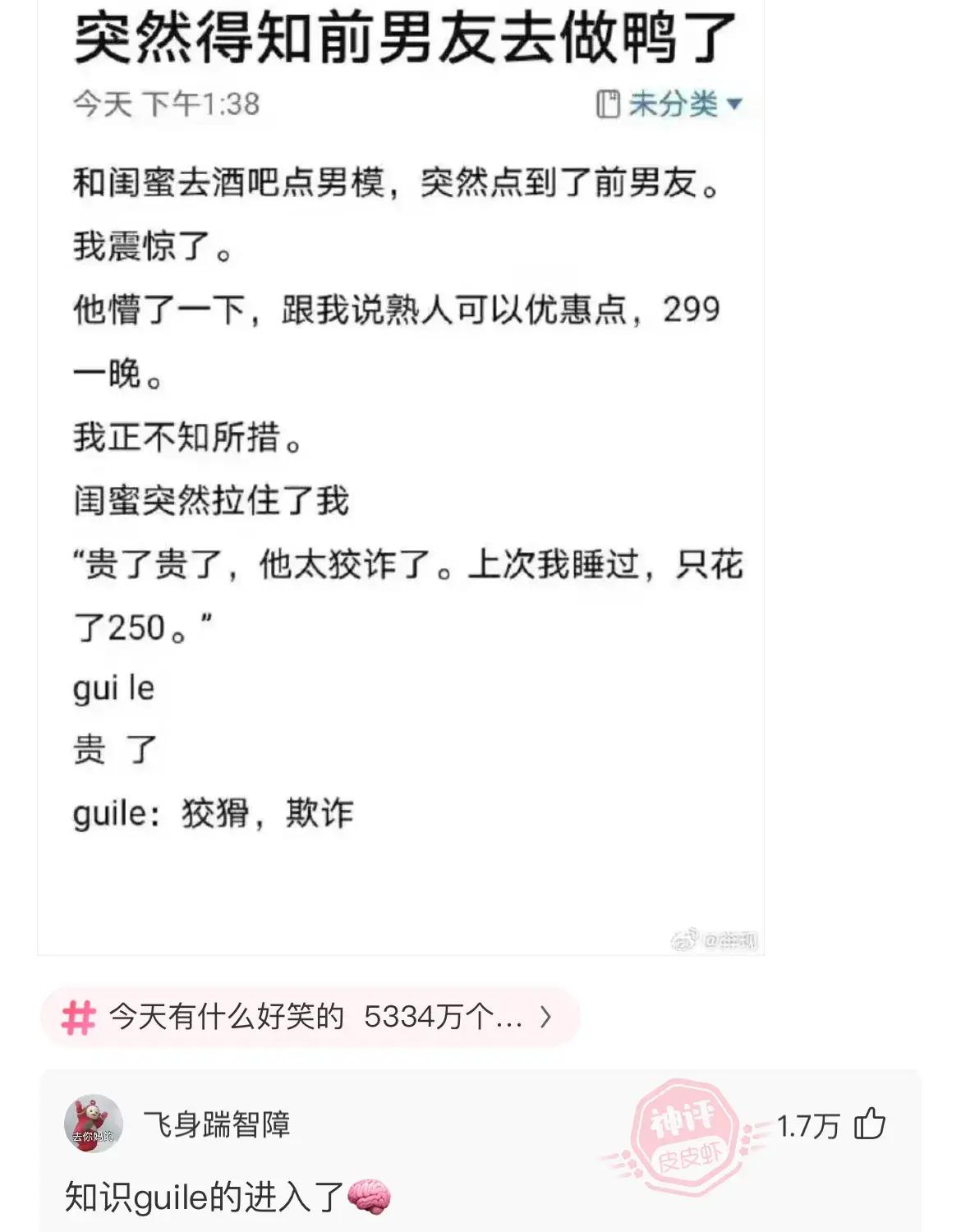Like the comment by 飞身踹智障
Viewport: 961px width, 1232px height.
[x=869, y=1124]
